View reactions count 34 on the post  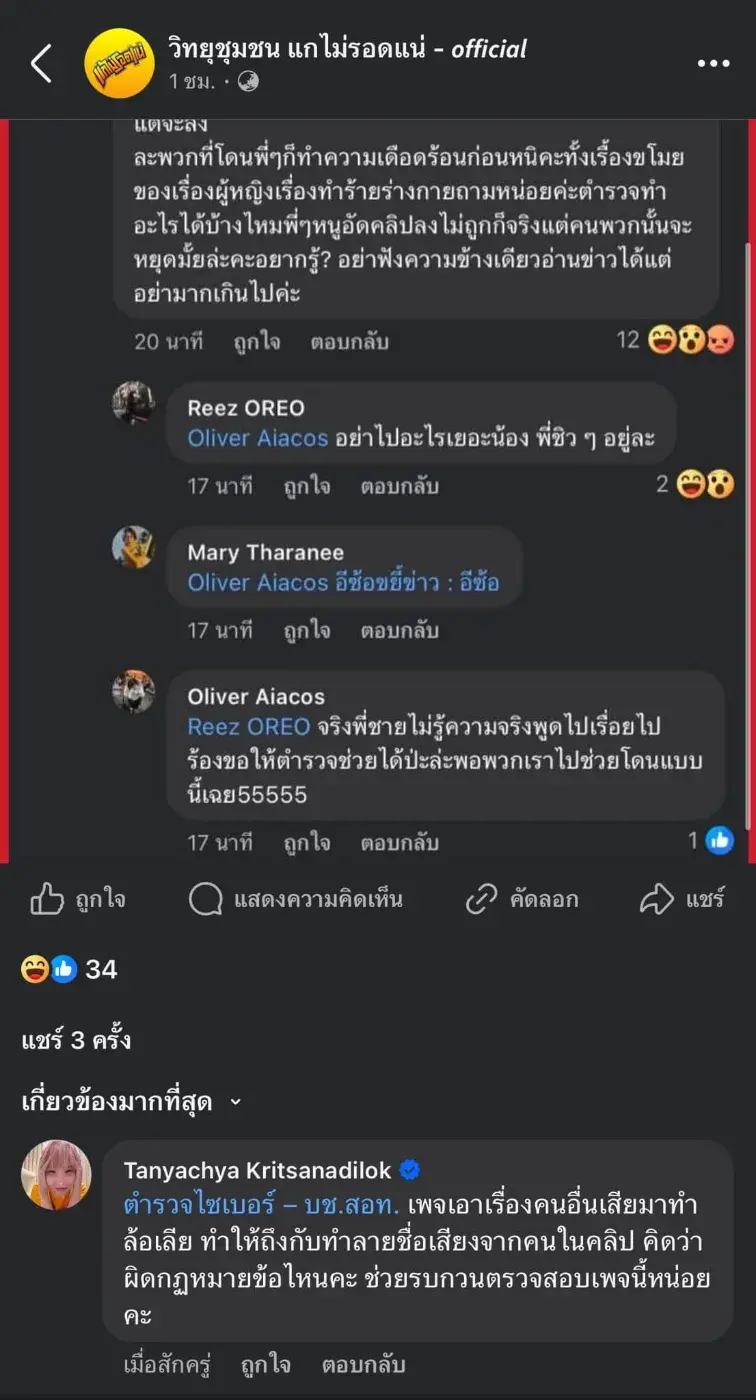tap(69, 969)
